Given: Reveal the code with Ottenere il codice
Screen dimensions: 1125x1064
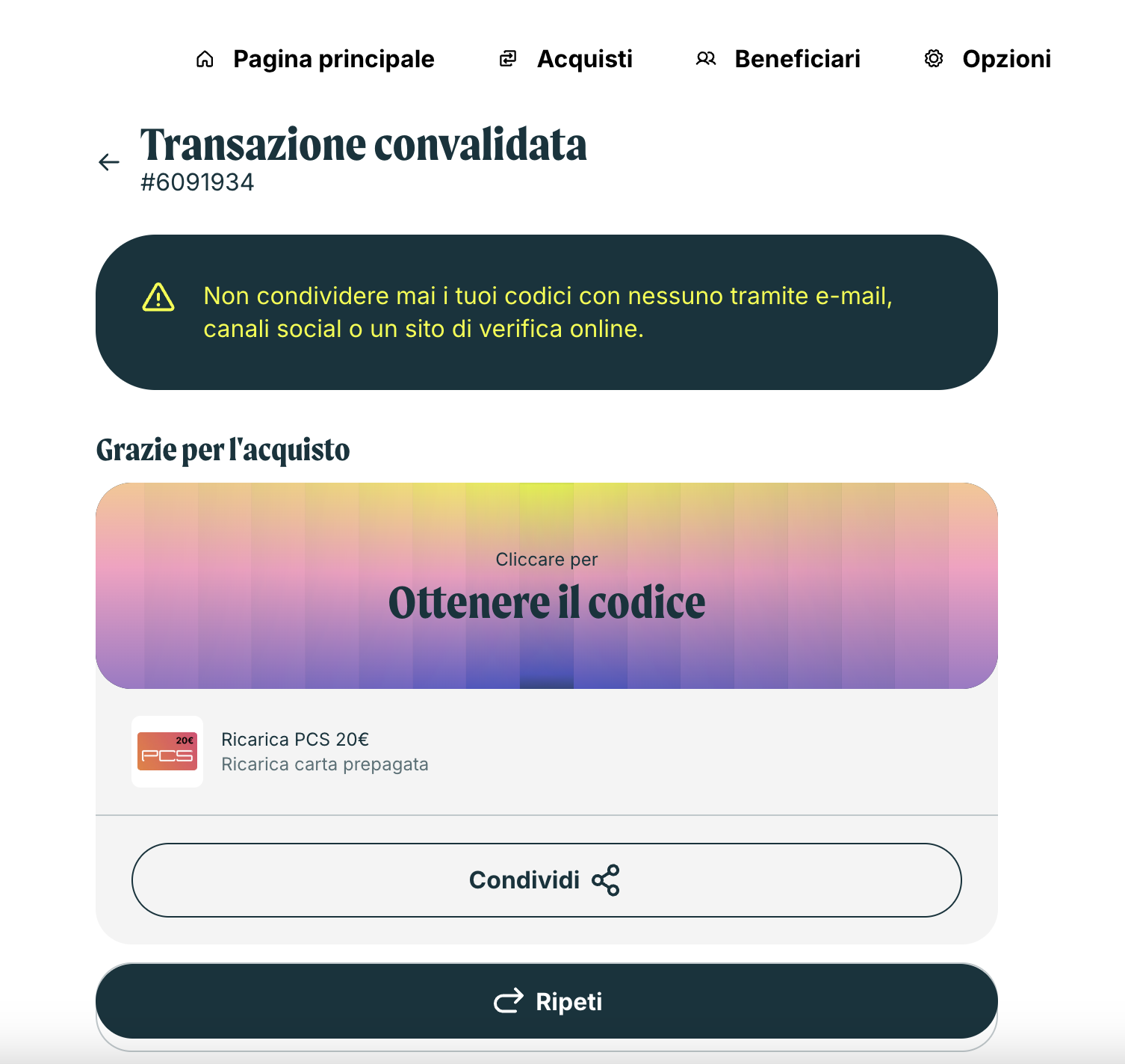Looking at the screenshot, I should click(547, 586).
